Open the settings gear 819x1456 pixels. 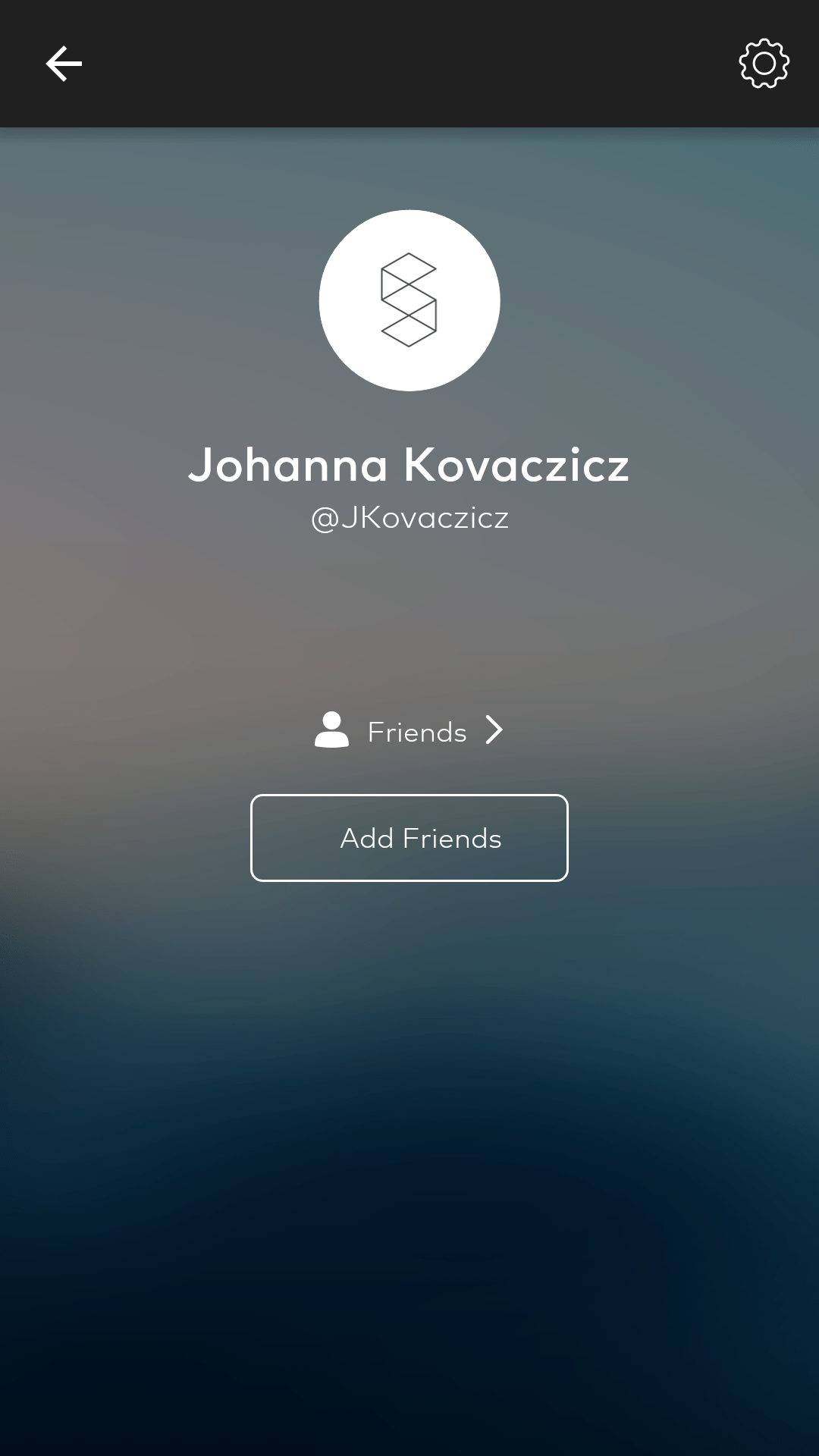764,64
